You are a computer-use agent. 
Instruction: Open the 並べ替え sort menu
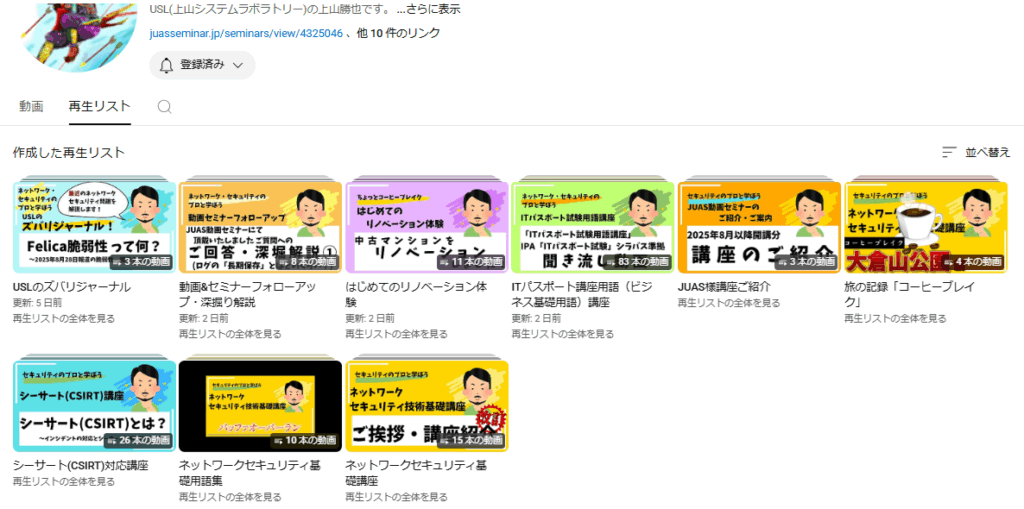click(x=976, y=153)
